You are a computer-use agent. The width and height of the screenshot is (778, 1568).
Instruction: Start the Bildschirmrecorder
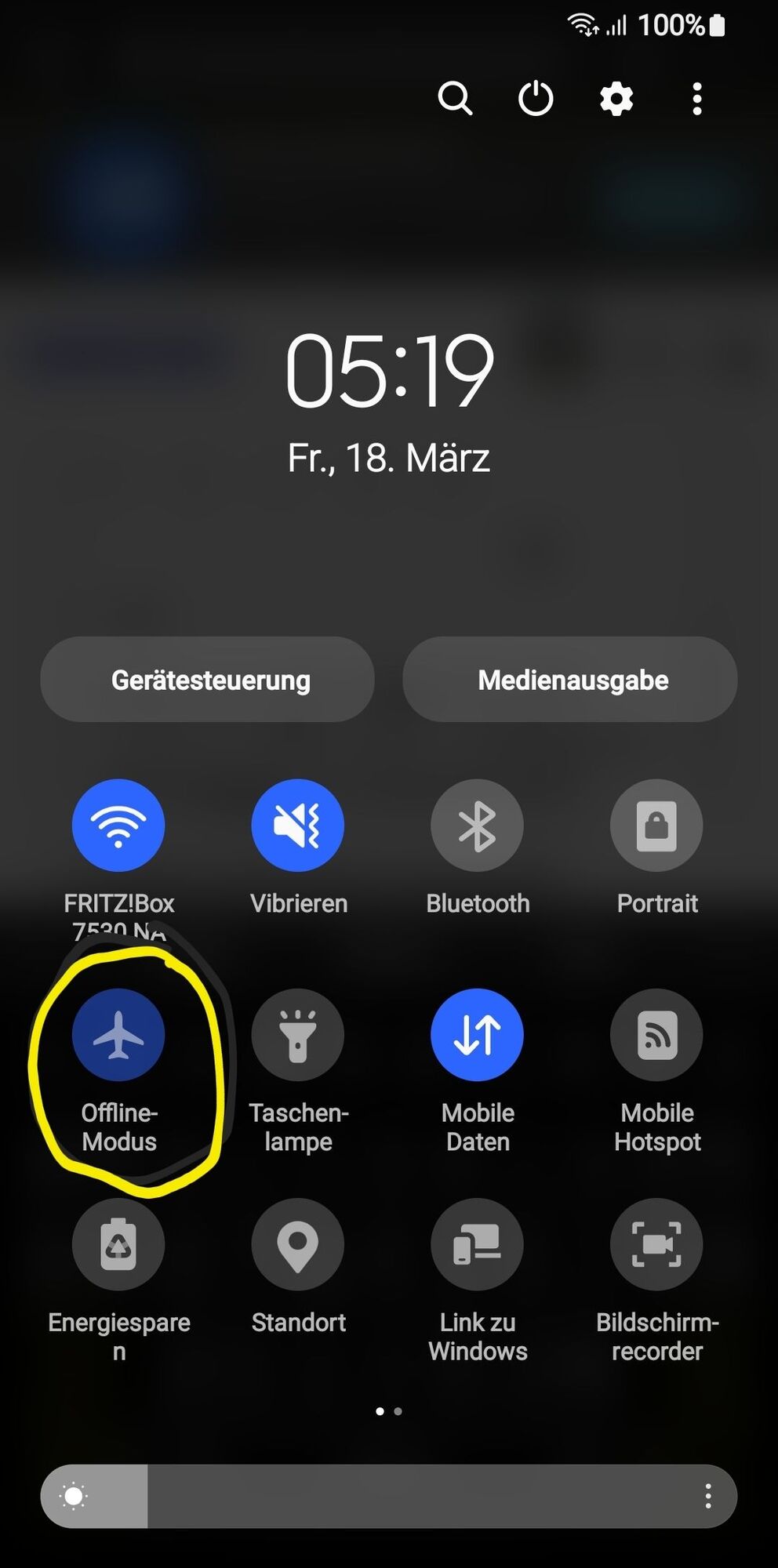click(656, 1244)
